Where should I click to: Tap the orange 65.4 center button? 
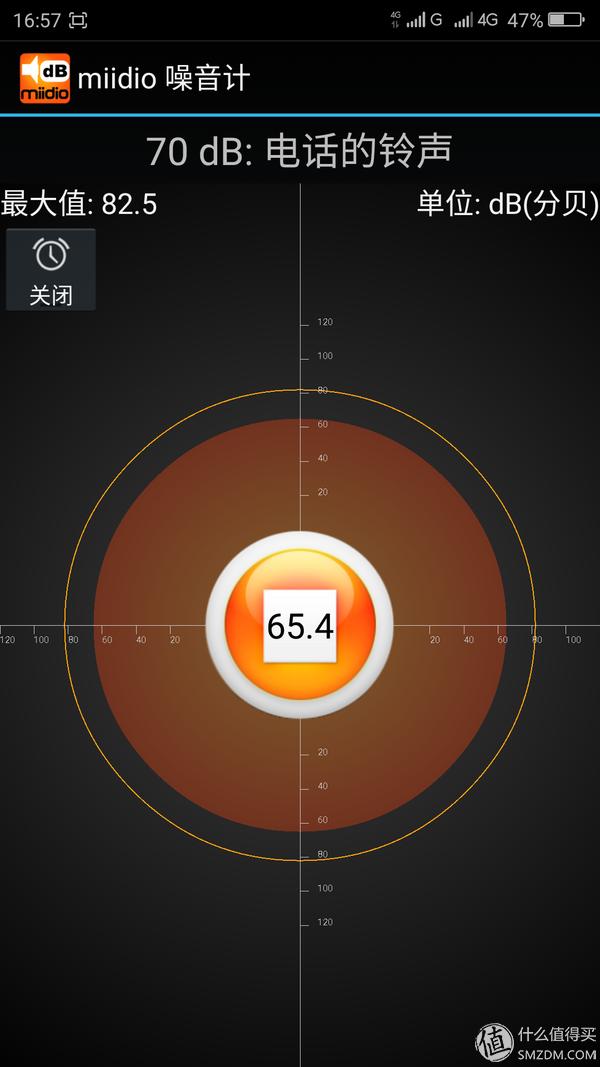(x=300, y=625)
